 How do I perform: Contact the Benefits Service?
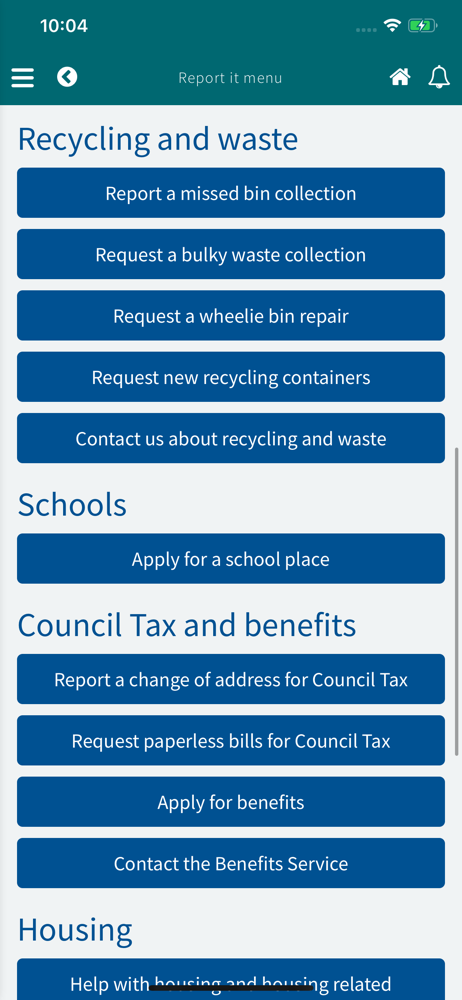coord(231,863)
